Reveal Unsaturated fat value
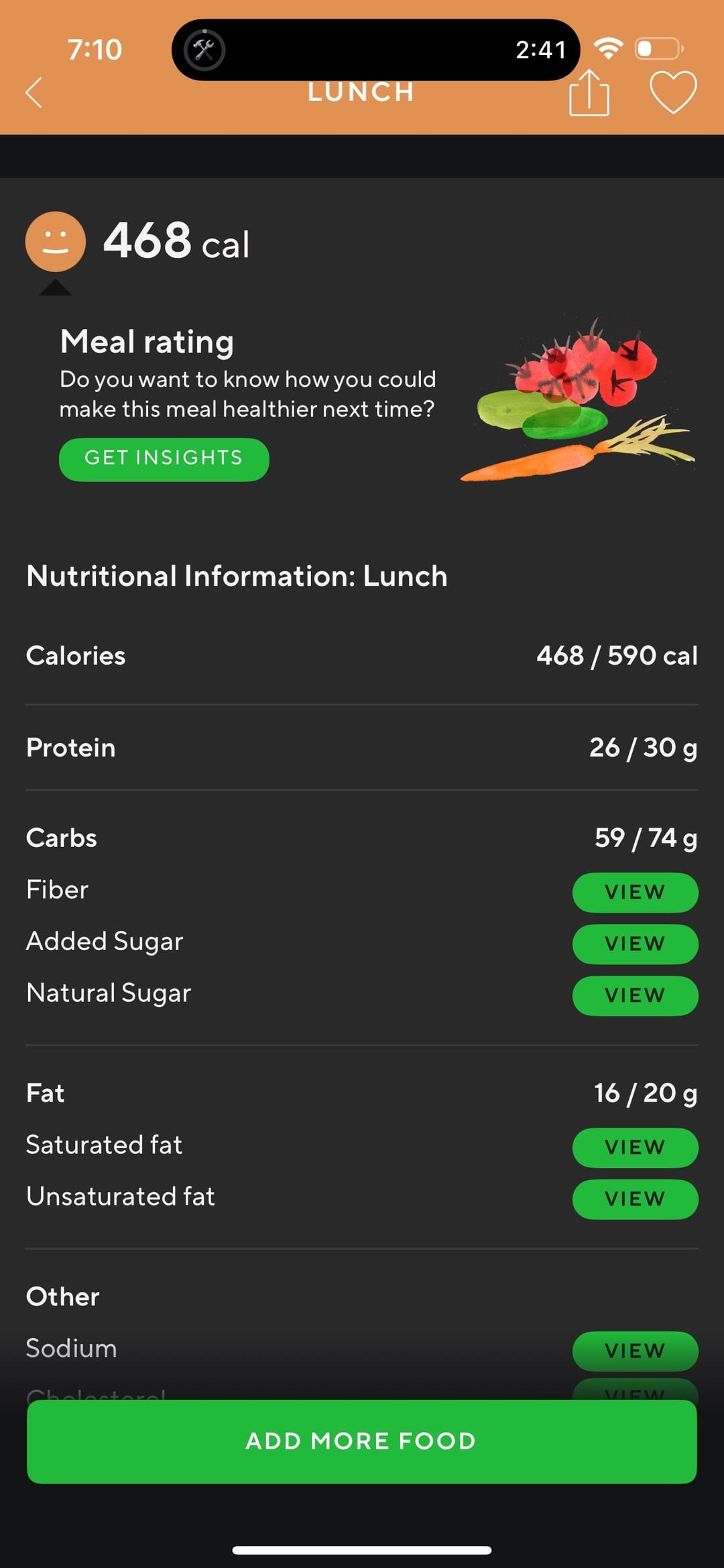The image size is (724, 1568). click(634, 1199)
